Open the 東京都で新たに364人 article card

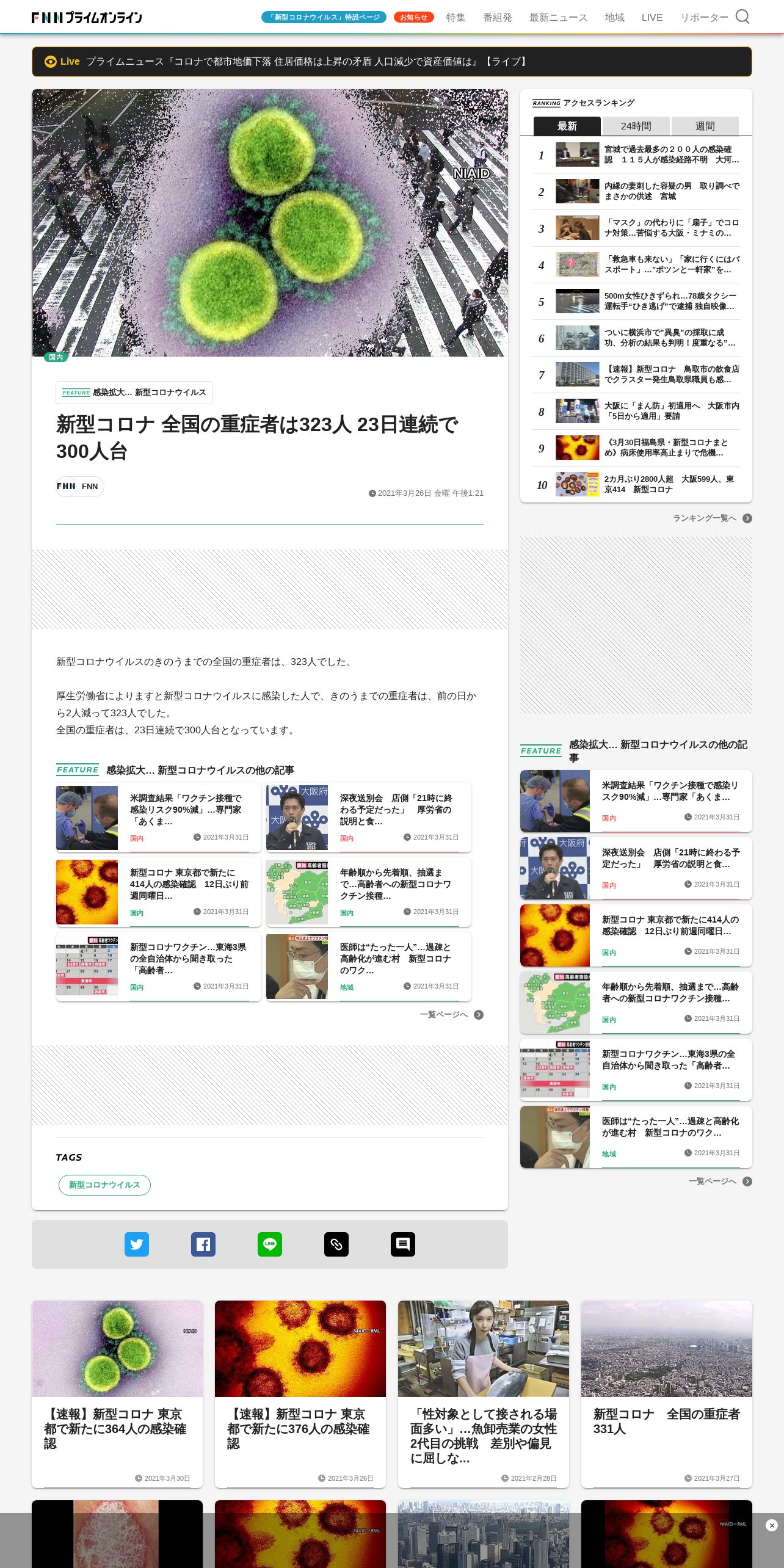tap(117, 1393)
